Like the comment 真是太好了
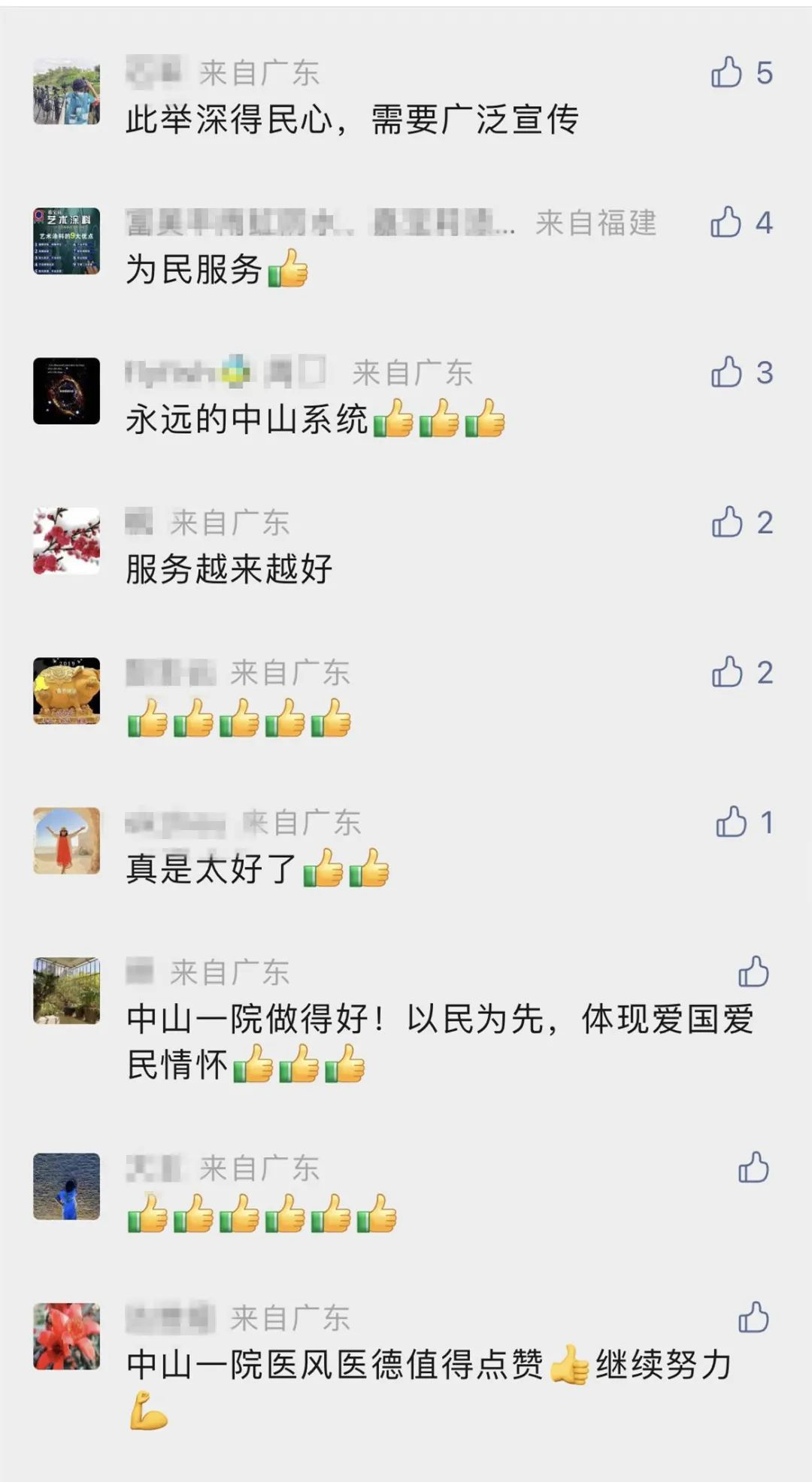Screen dimensions: 812x1482 [731, 822]
